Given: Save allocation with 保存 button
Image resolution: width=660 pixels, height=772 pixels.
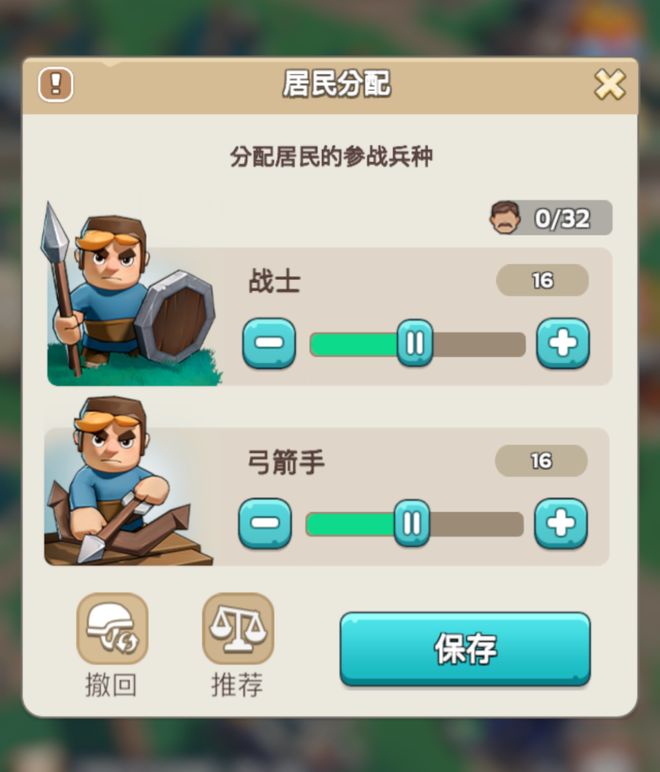Looking at the screenshot, I should (465, 648).
